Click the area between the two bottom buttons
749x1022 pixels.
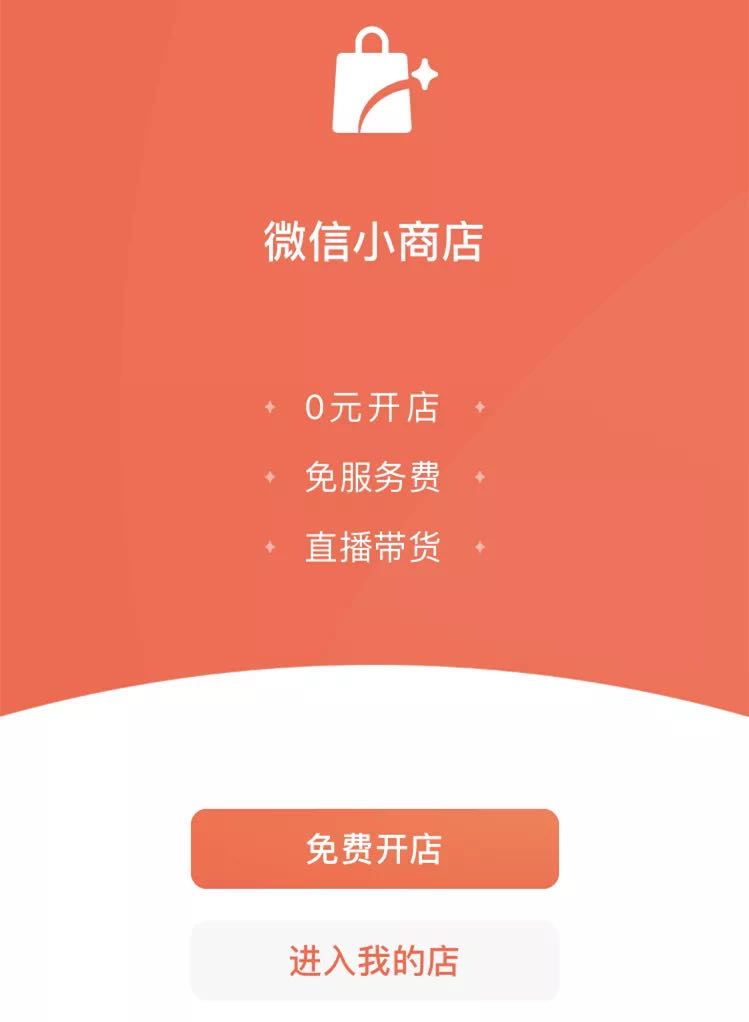374,905
